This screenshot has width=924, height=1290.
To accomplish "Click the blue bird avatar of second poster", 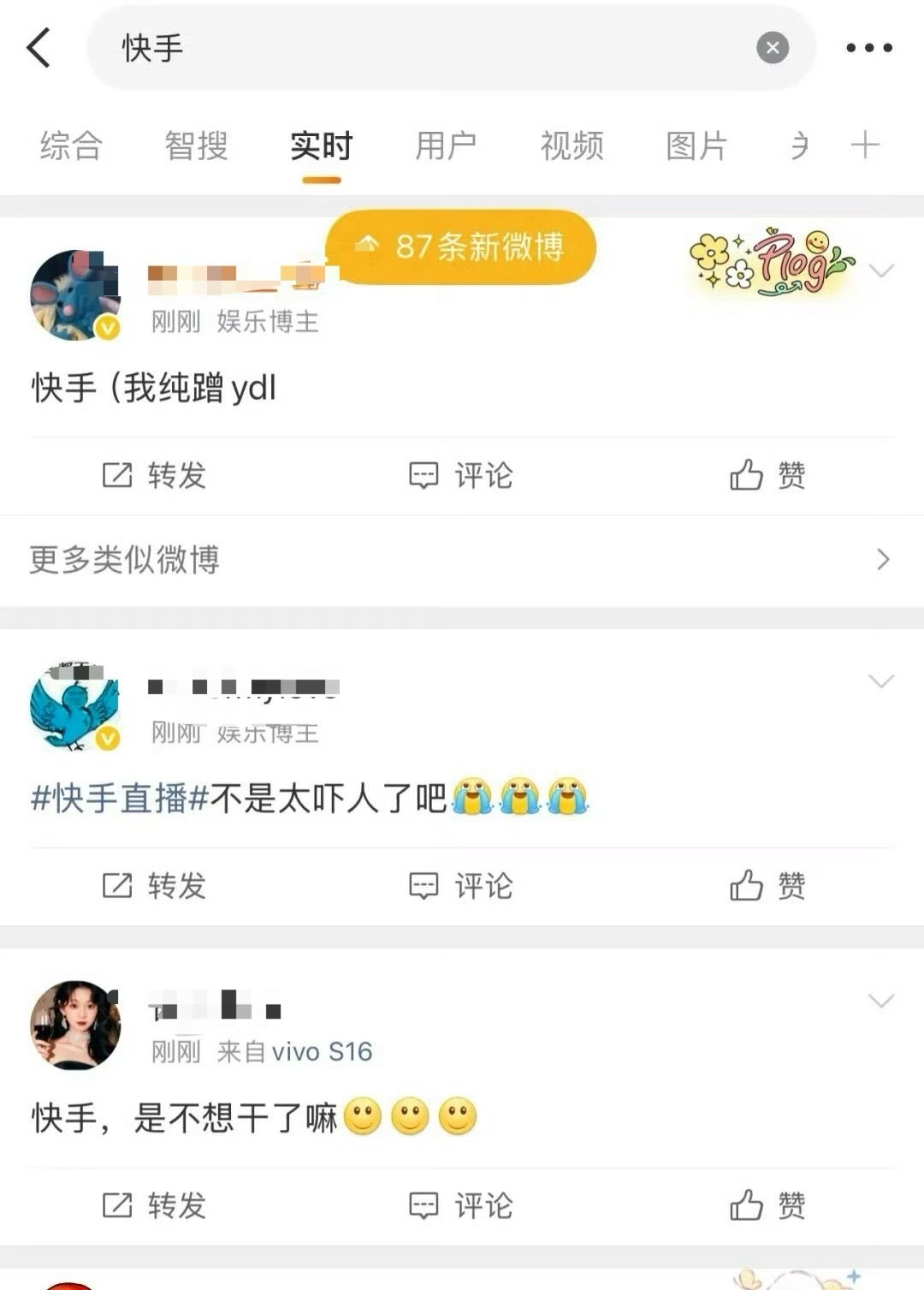I will tap(75, 704).
